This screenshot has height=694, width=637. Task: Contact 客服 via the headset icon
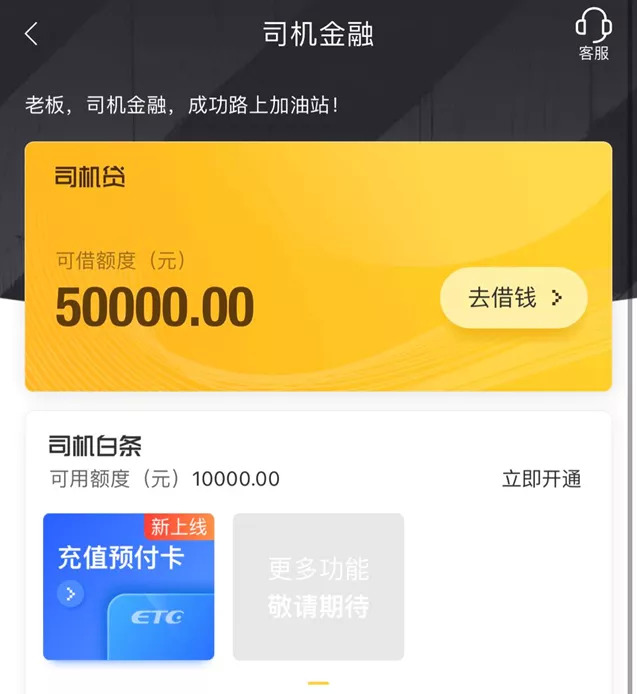pyautogui.click(x=594, y=34)
